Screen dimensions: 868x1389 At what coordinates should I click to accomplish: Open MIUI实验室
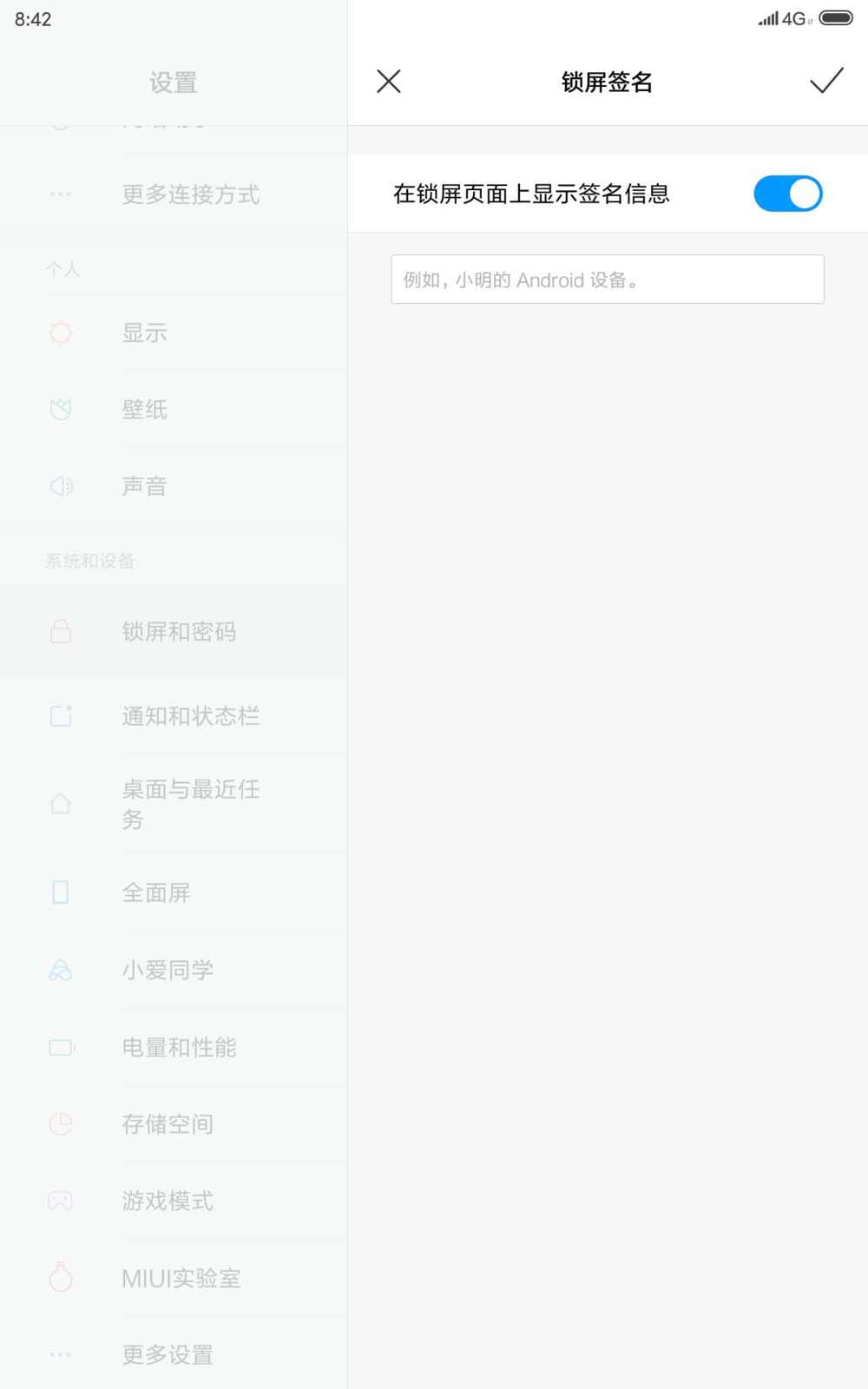(x=181, y=1278)
